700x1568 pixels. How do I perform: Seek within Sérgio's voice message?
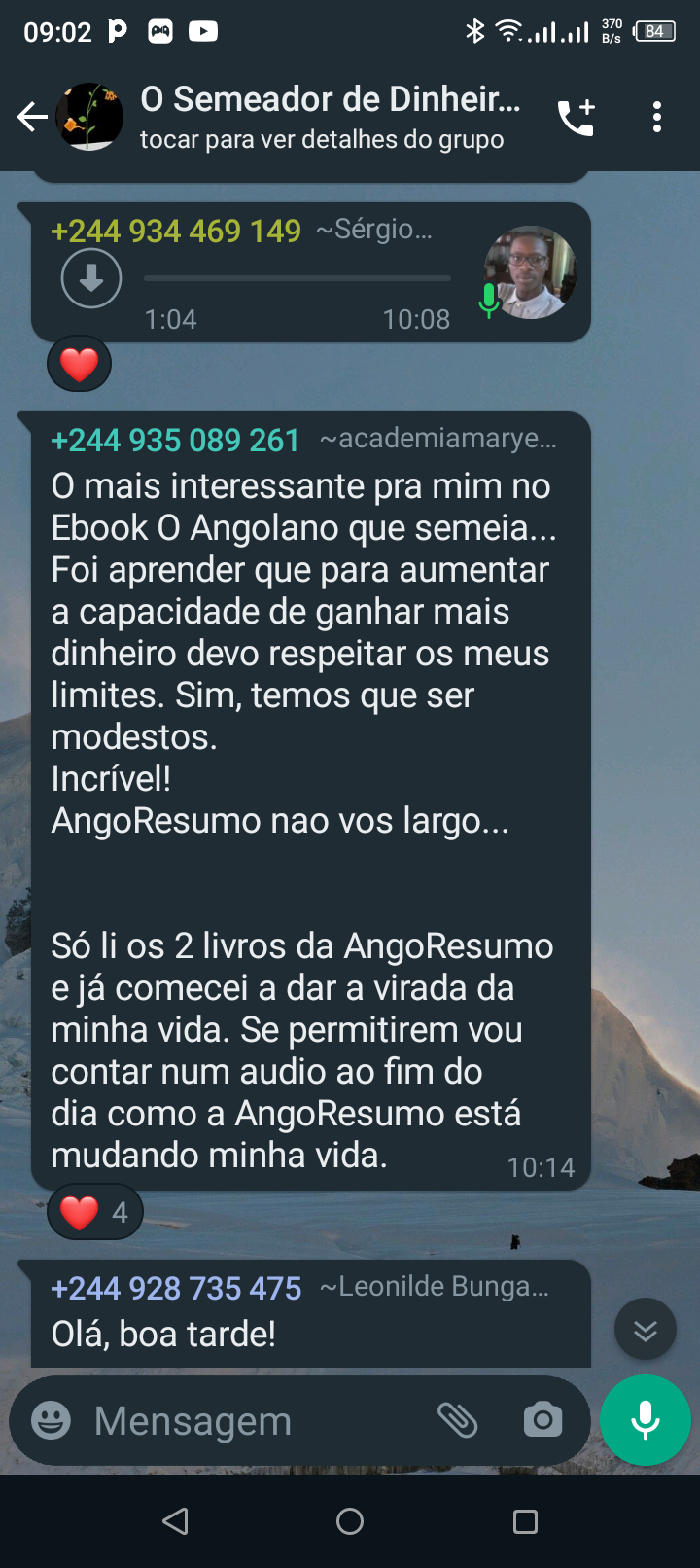click(297, 278)
